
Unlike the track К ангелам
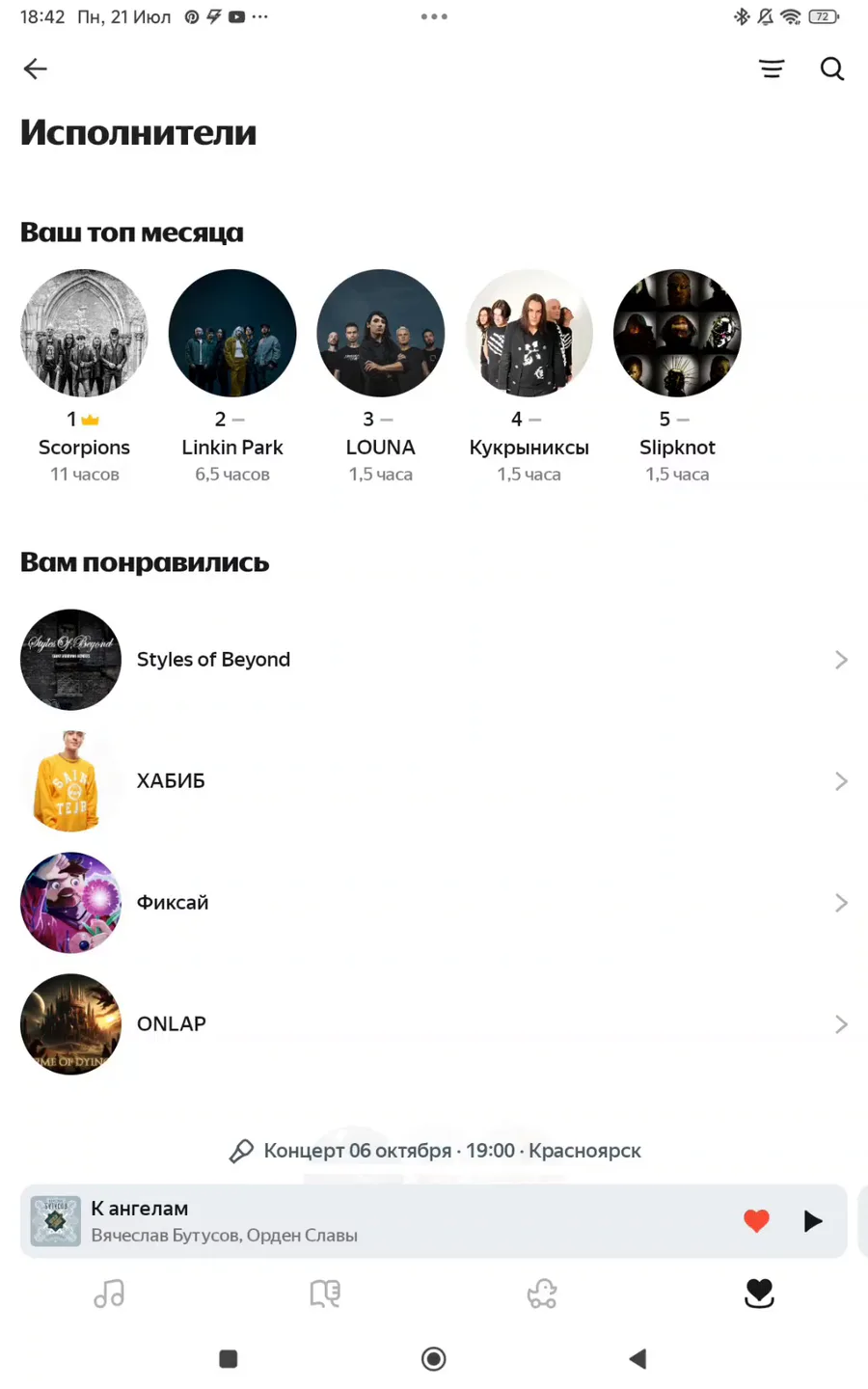click(757, 1221)
